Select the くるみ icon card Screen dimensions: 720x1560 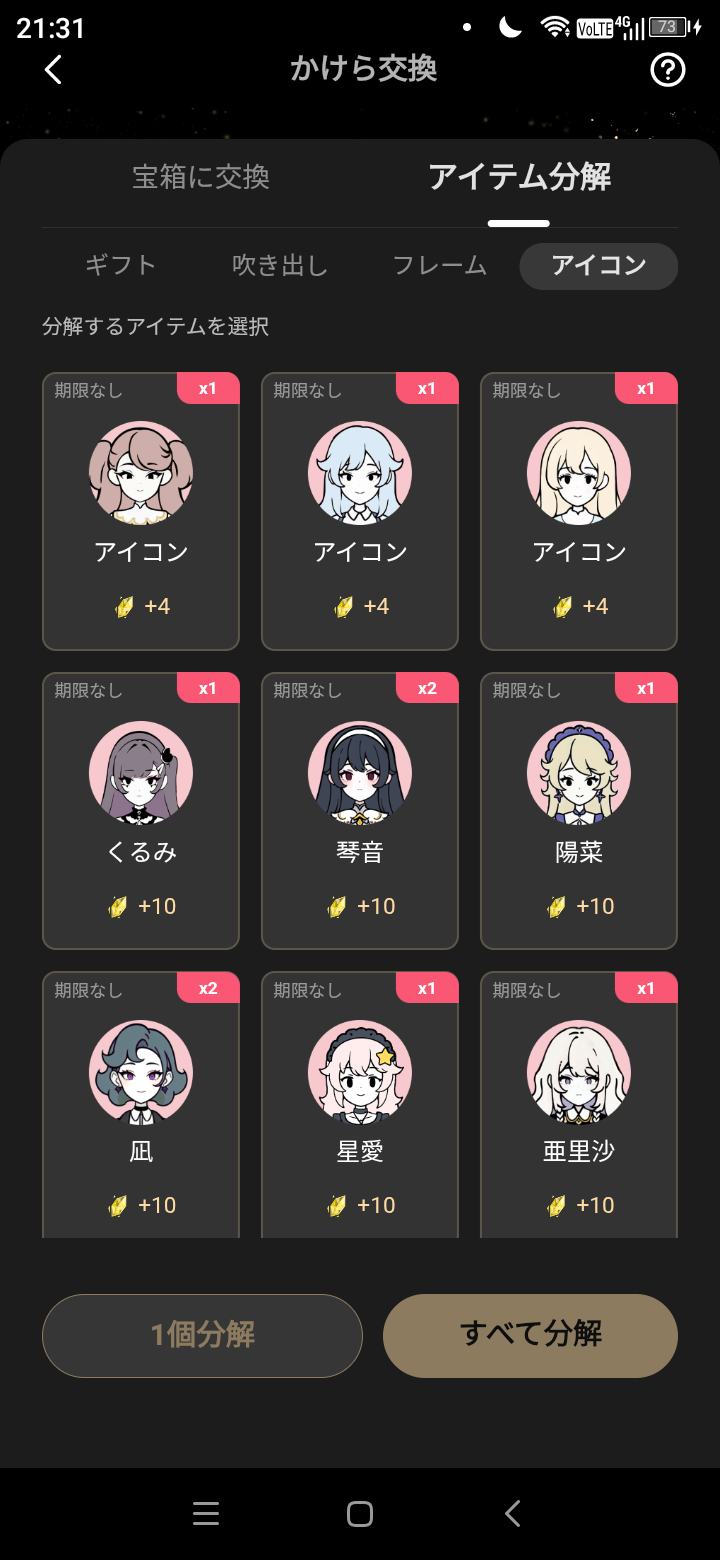point(141,810)
